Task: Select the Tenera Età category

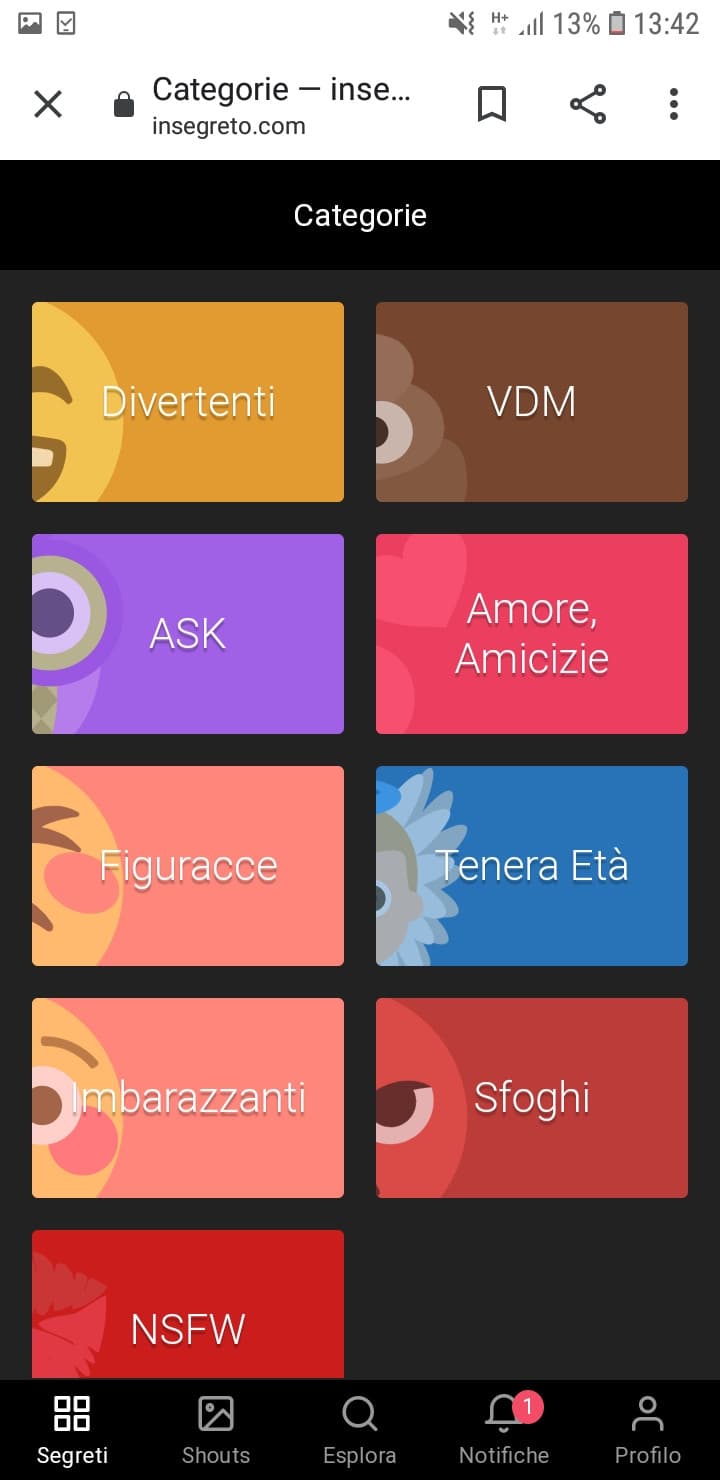Action: (532, 866)
